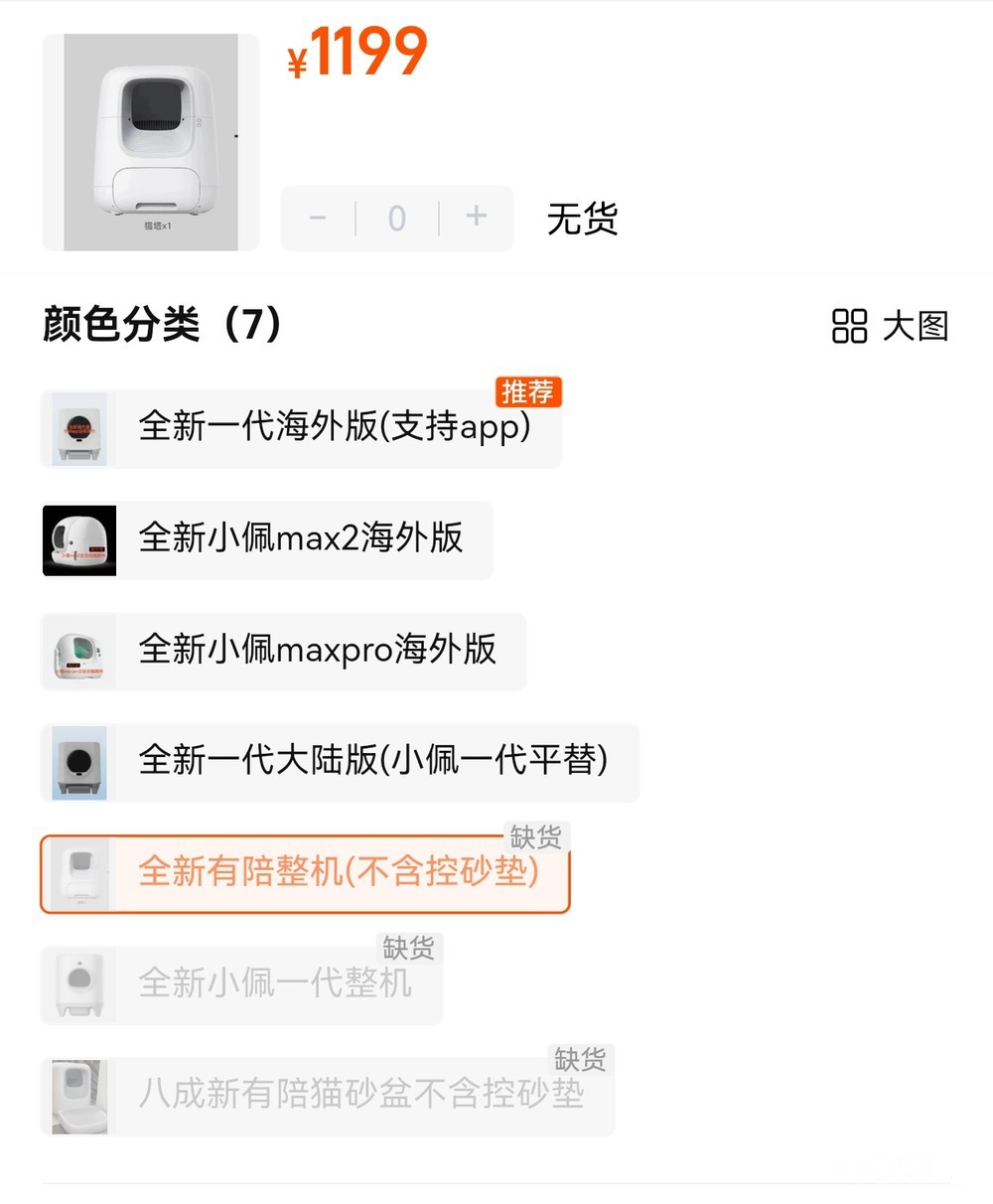
Task: Increase quantity with the plus button
Action: [x=477, y=218]
